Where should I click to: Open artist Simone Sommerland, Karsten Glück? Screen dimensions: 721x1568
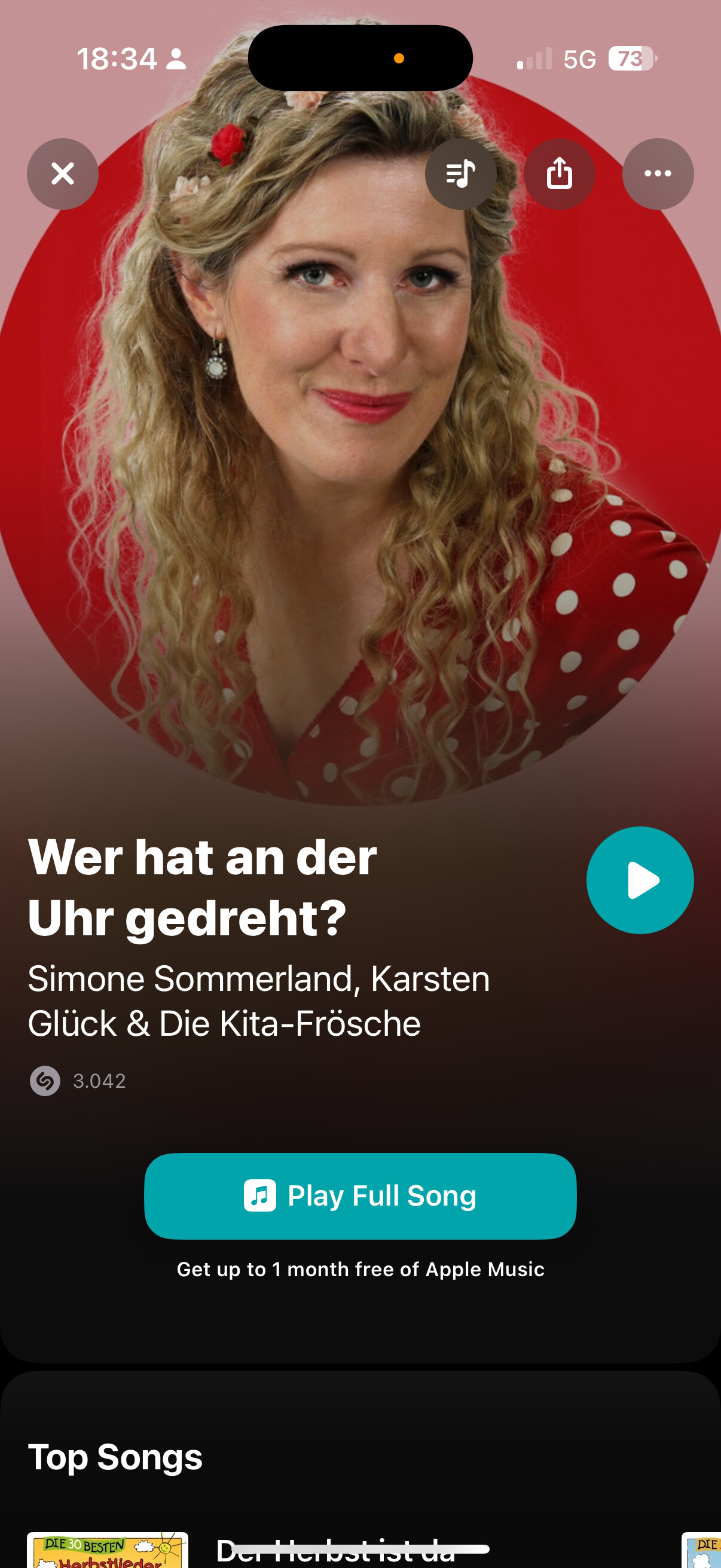click(x=259, y=1000)
